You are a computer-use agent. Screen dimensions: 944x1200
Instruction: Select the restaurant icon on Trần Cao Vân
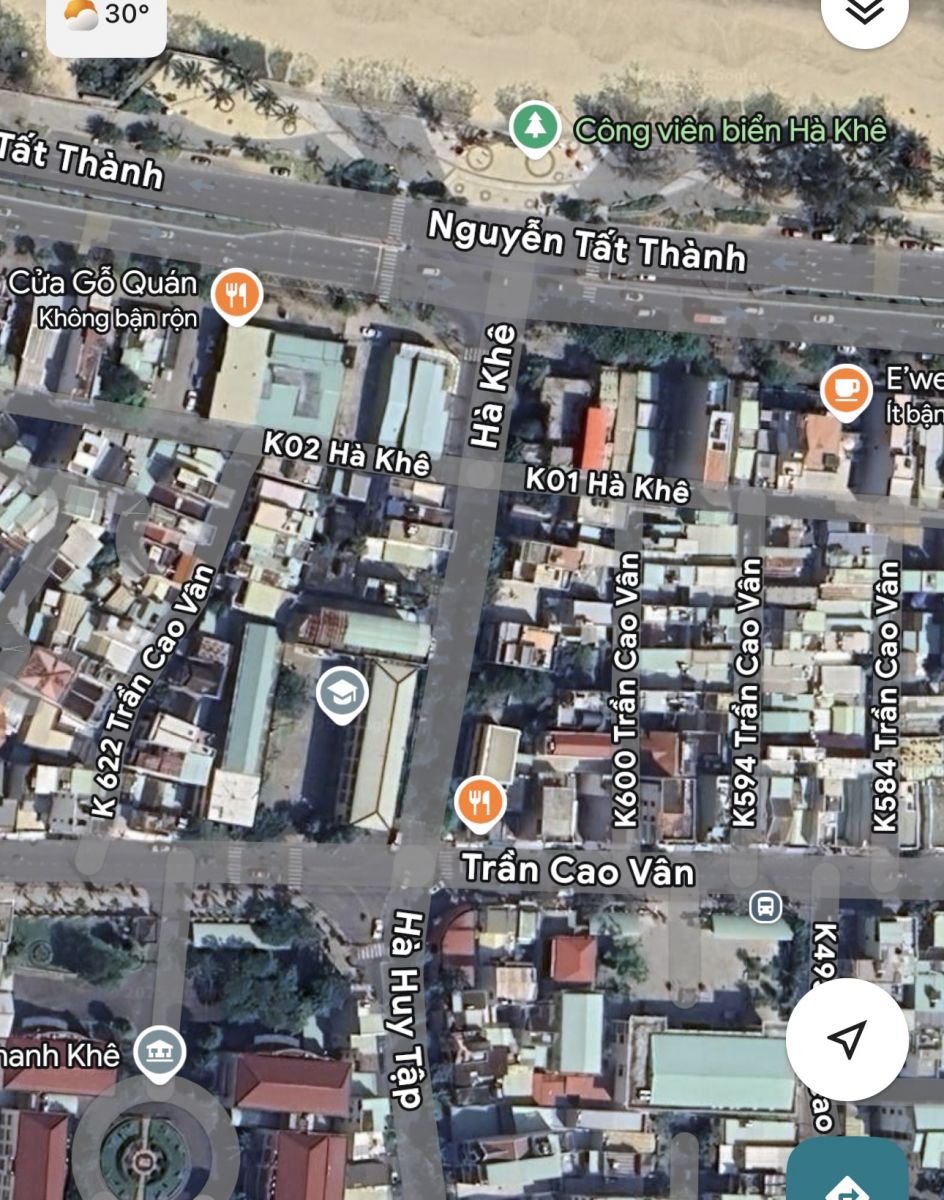(479, 800)
